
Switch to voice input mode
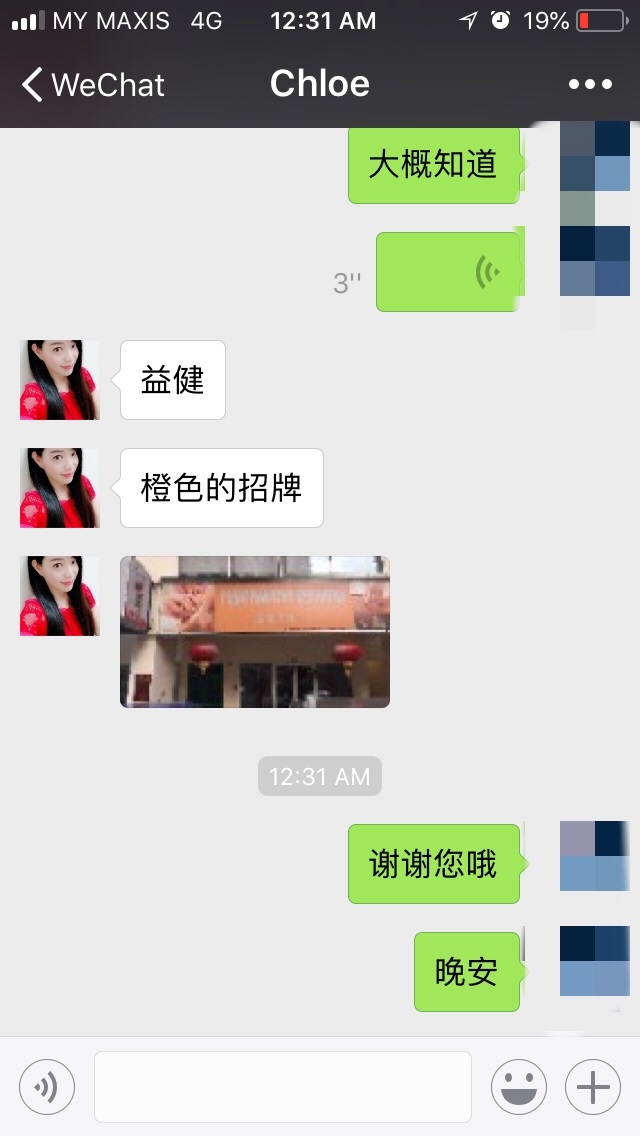(x=47, y=1087)
